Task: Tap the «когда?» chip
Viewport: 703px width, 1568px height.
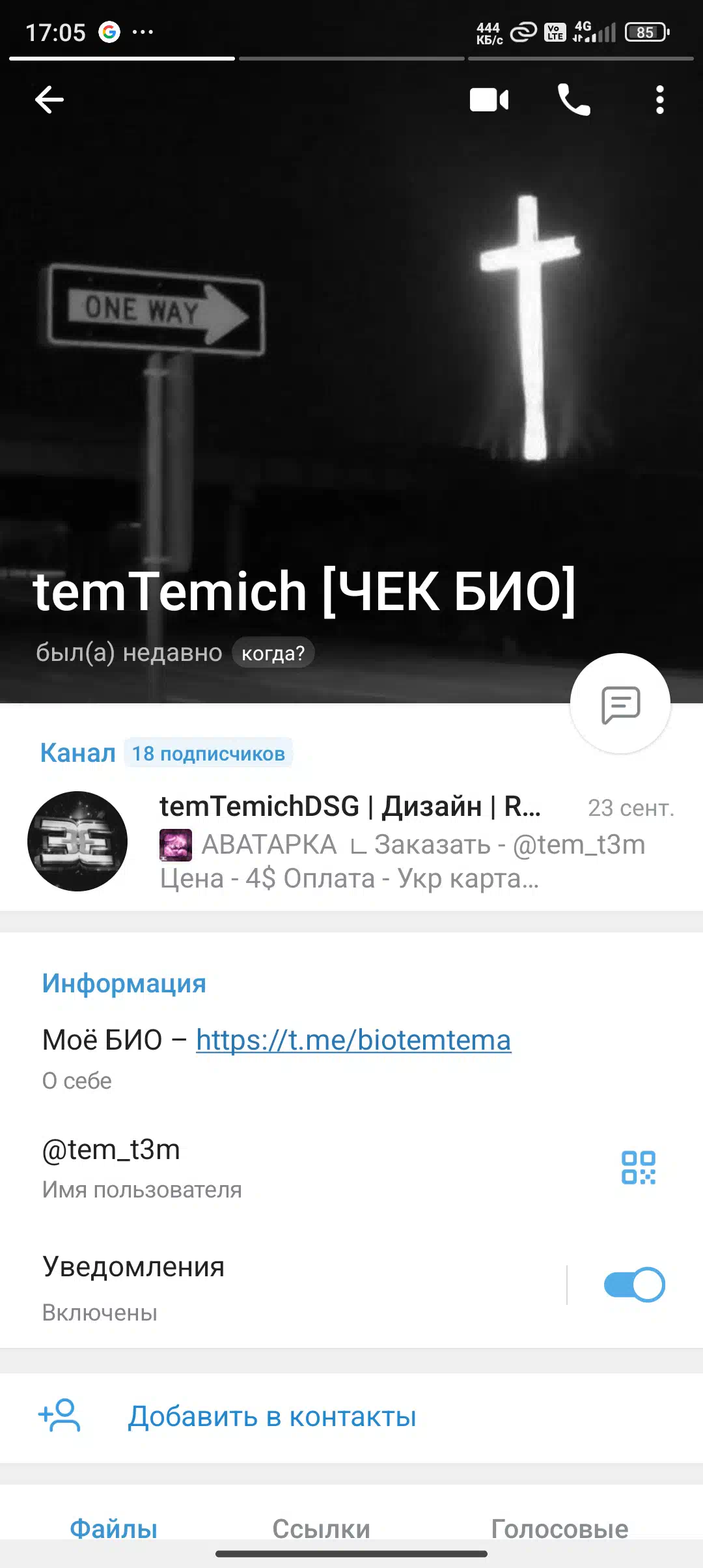Action: [273, 652]
